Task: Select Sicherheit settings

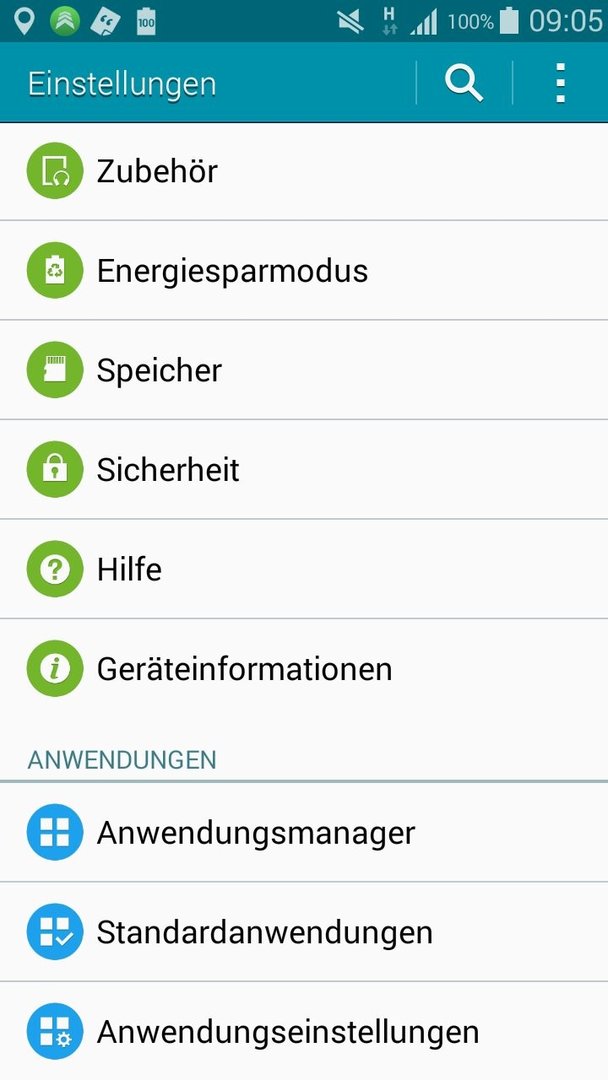Action: [x=304, y=470]
